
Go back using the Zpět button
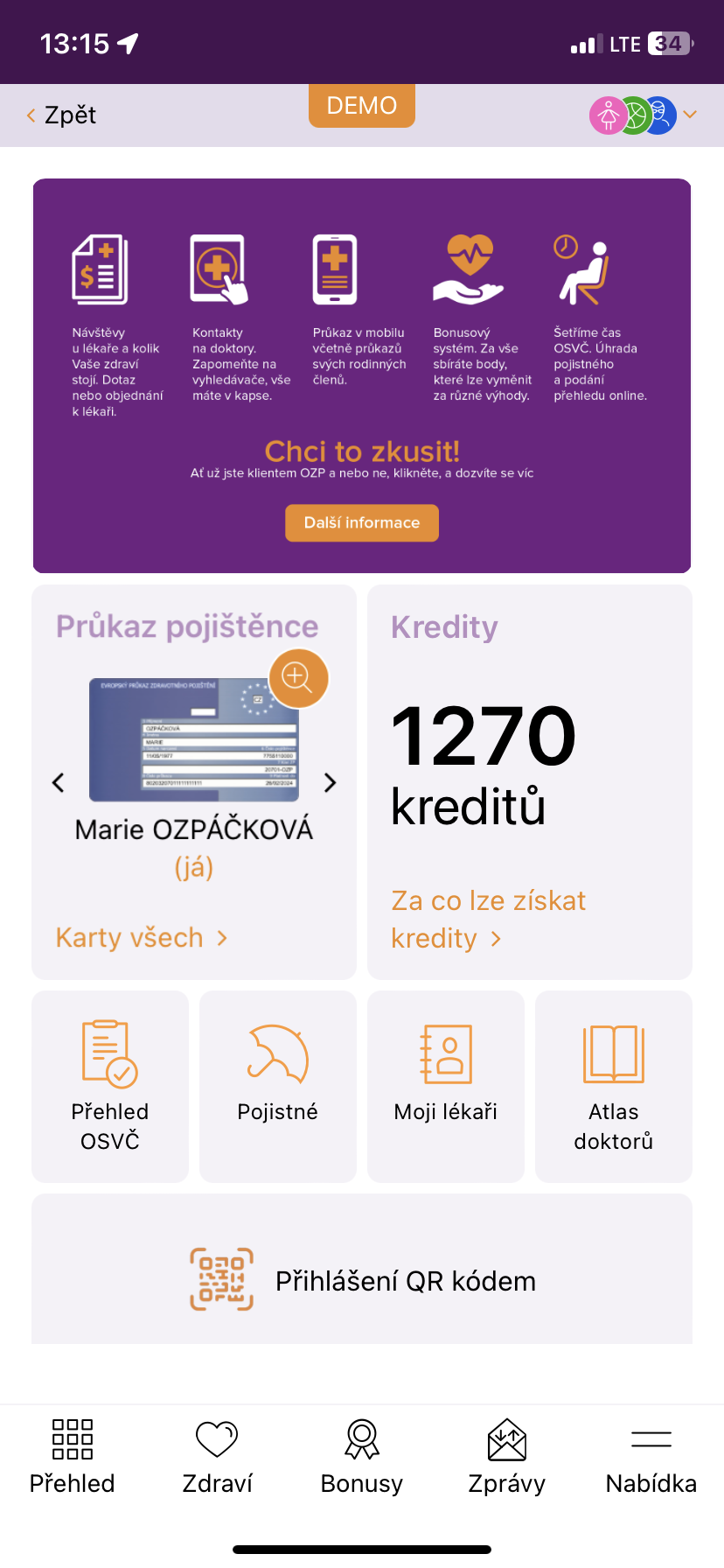click(61, 115)
